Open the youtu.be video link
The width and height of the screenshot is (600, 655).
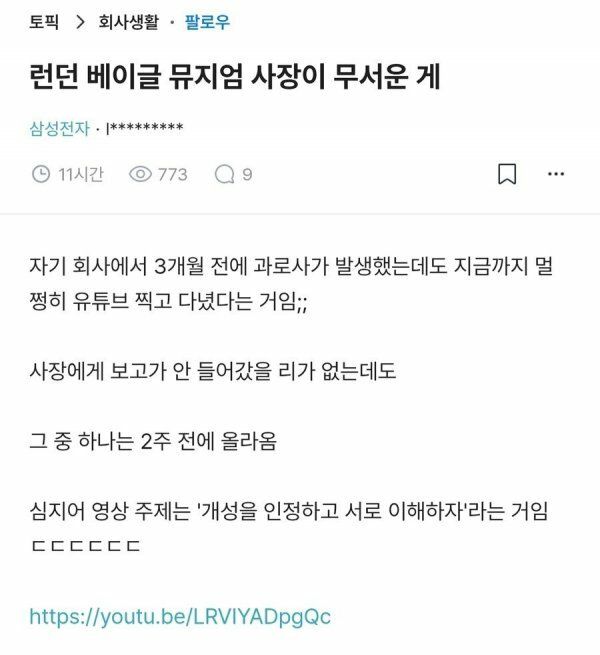(180, 616)
